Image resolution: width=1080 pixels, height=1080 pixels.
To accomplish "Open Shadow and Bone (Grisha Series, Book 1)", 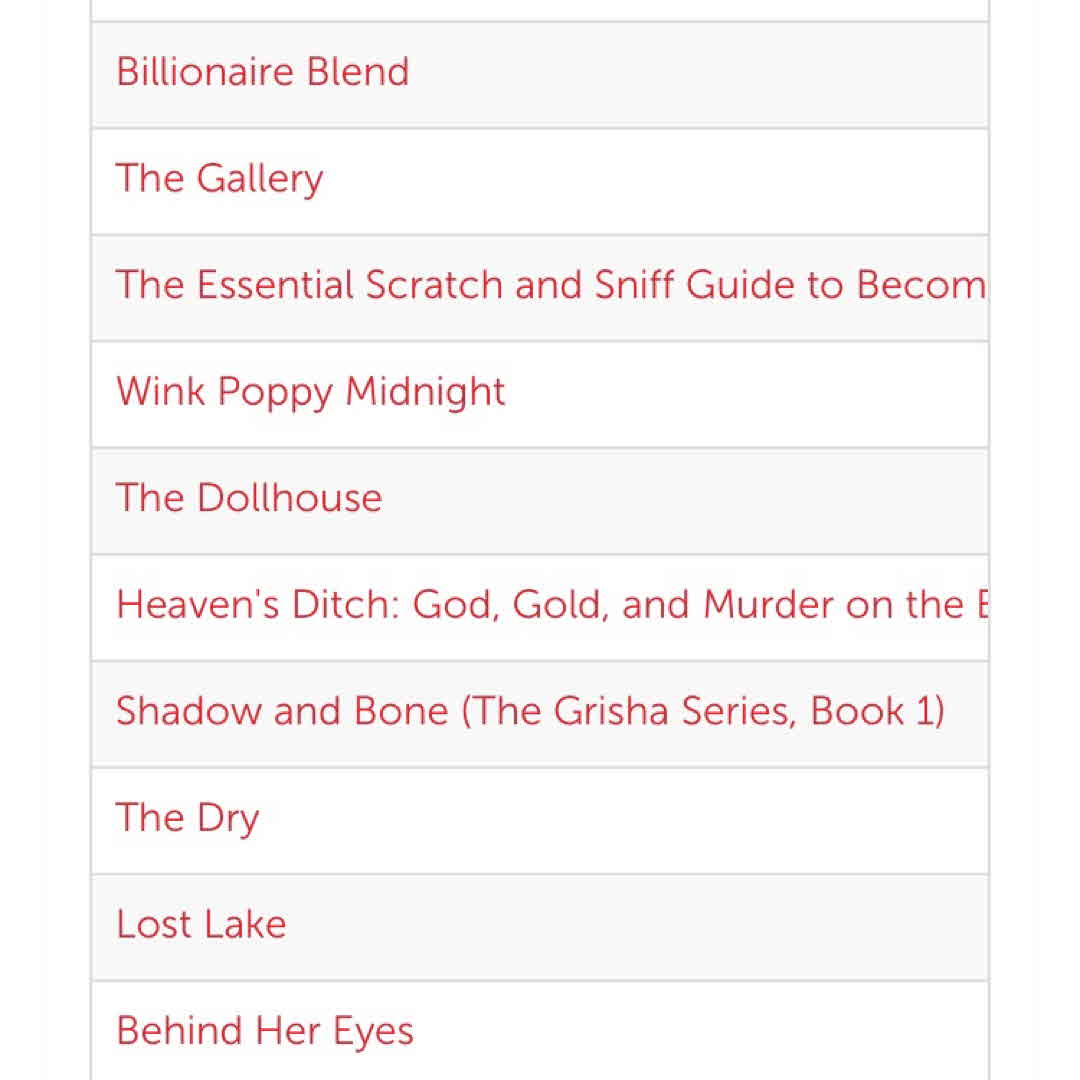I will (530, 711).
